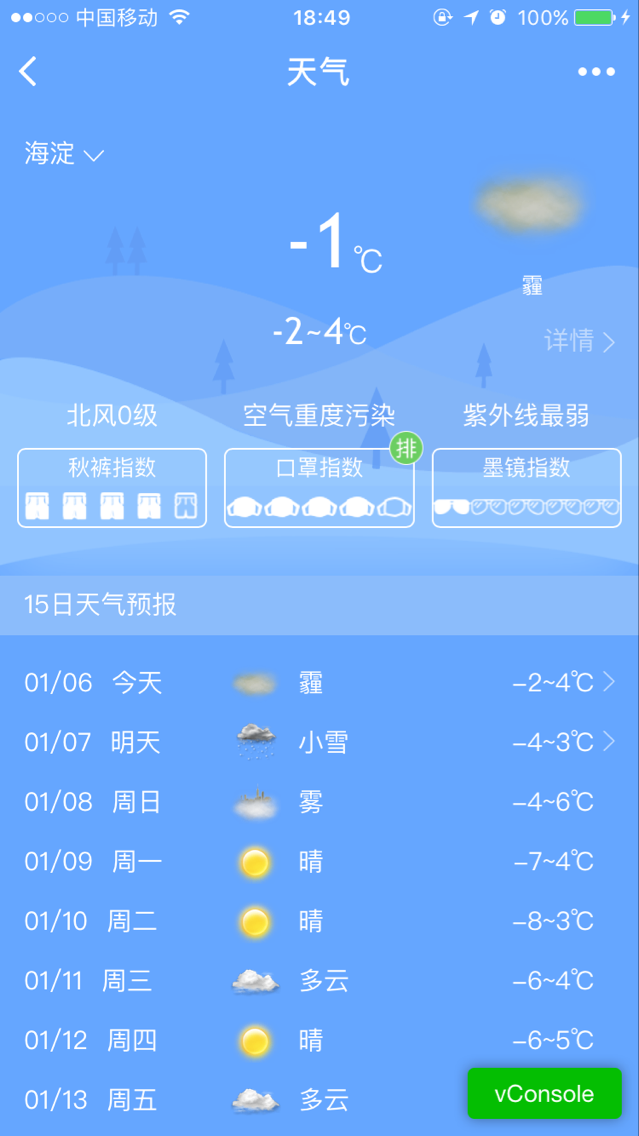Open the 01/06 今天 forecast row
The height and width of the screenshot is (1136, 639).
pyautogui.click(x=319, y=684)
